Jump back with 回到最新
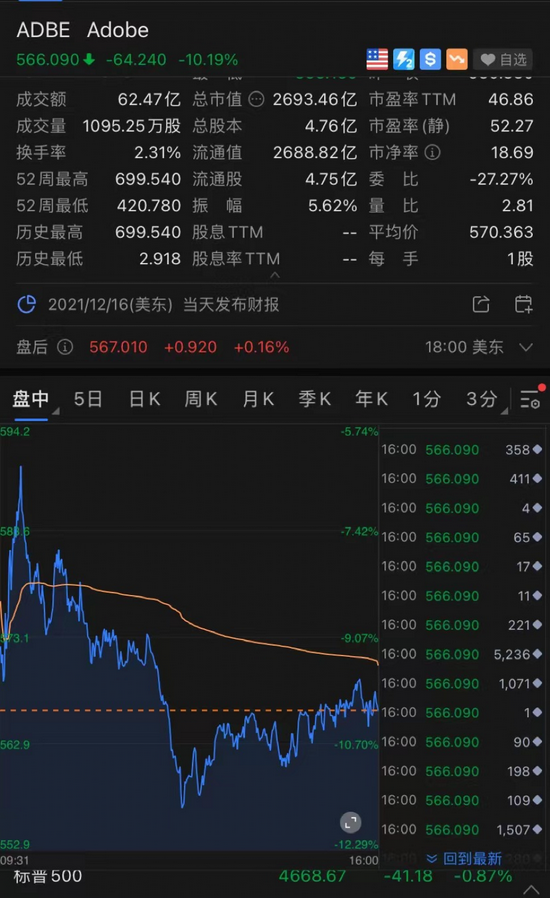Screen dimensions: 550x898 464,858
